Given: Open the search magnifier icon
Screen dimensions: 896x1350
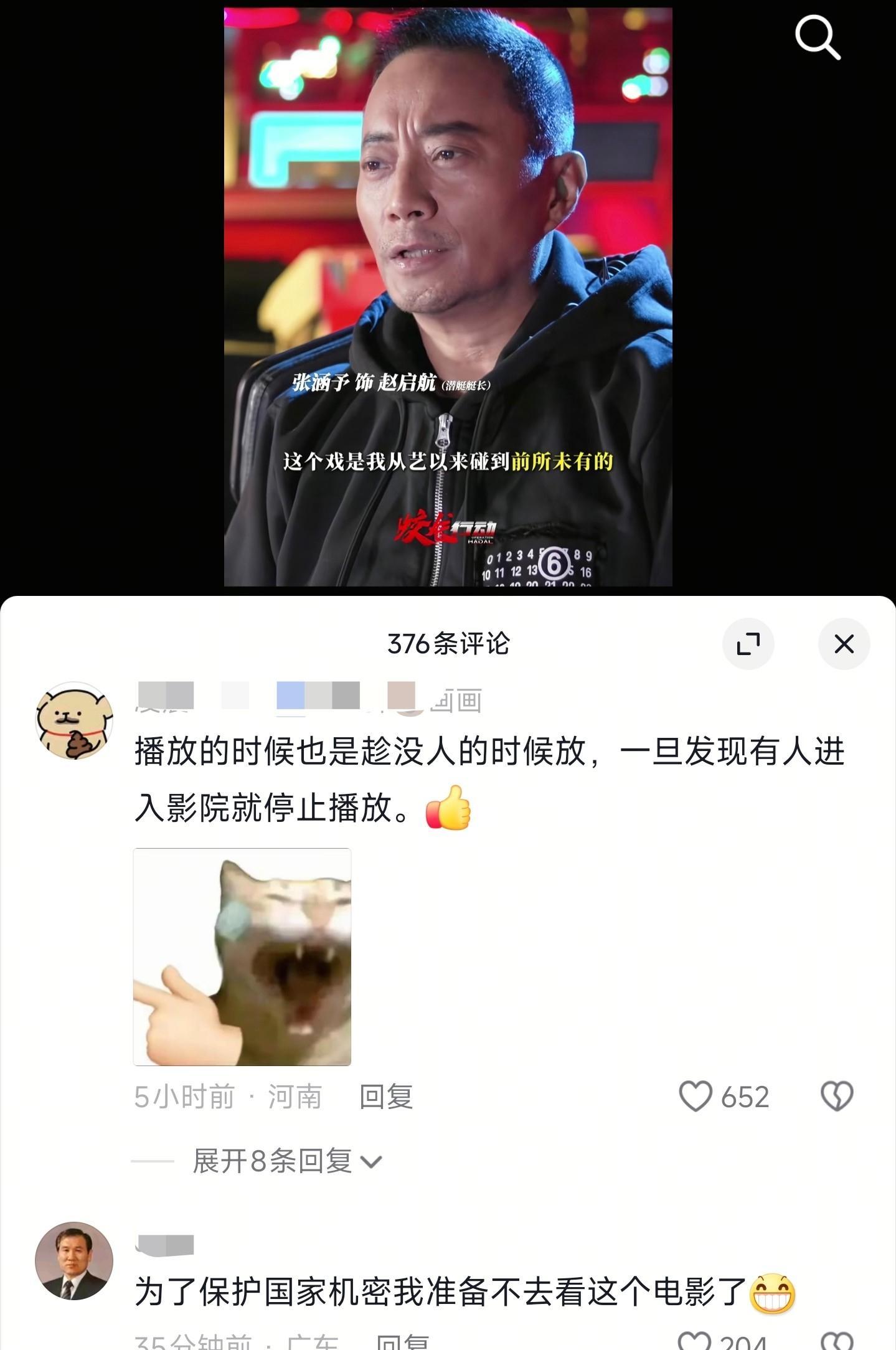Looking at the screenshot, I should pos(818,39).
